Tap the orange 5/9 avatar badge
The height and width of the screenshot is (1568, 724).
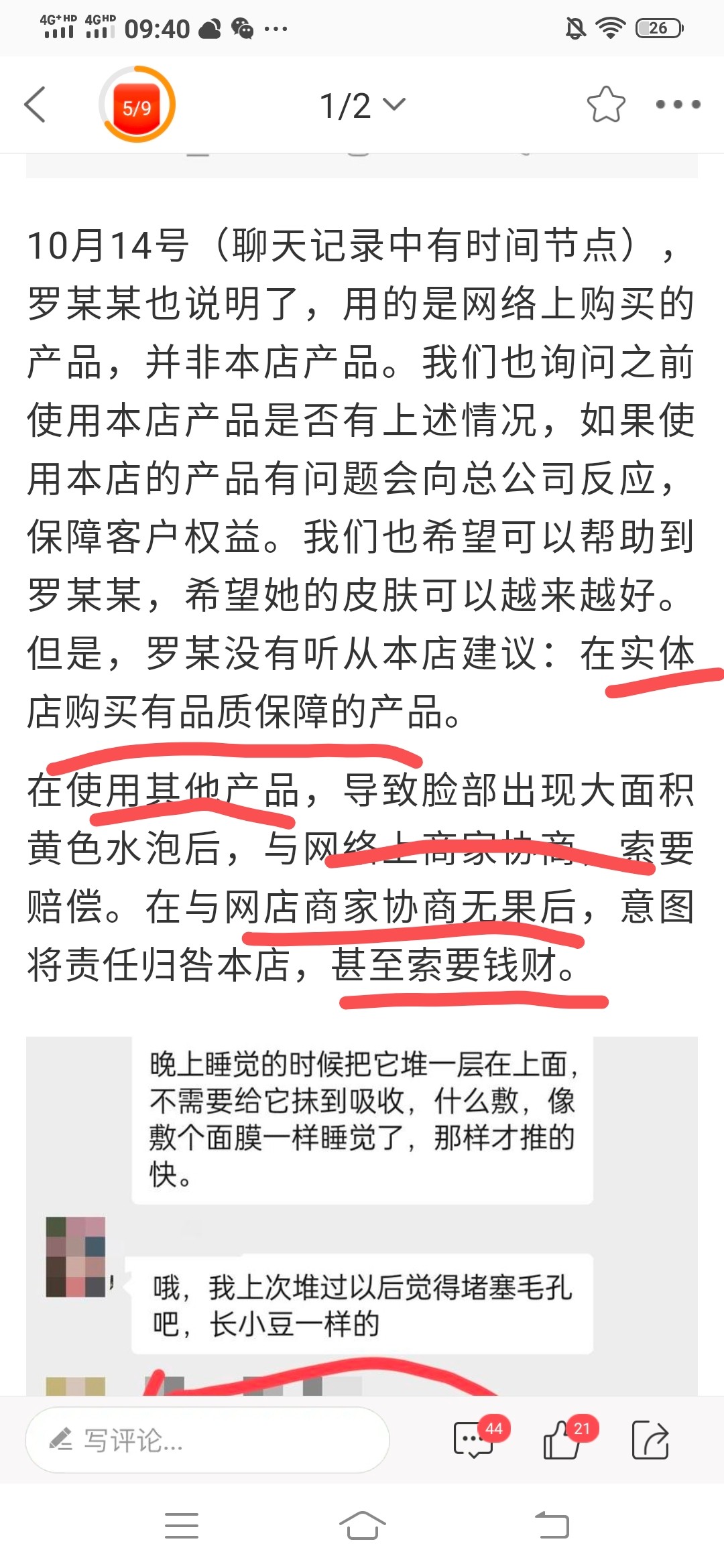(137, 105)
